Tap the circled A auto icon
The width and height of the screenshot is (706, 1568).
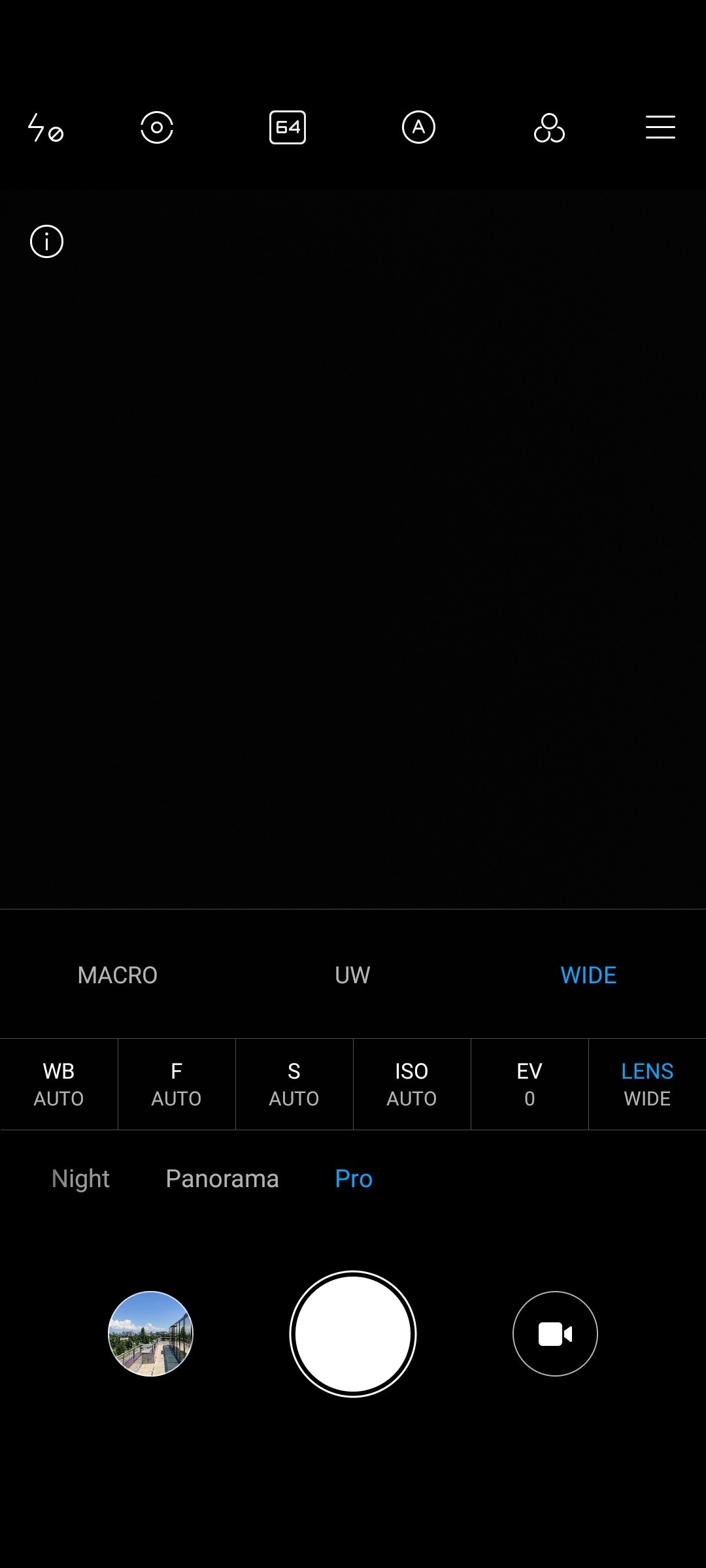(418, 127)
